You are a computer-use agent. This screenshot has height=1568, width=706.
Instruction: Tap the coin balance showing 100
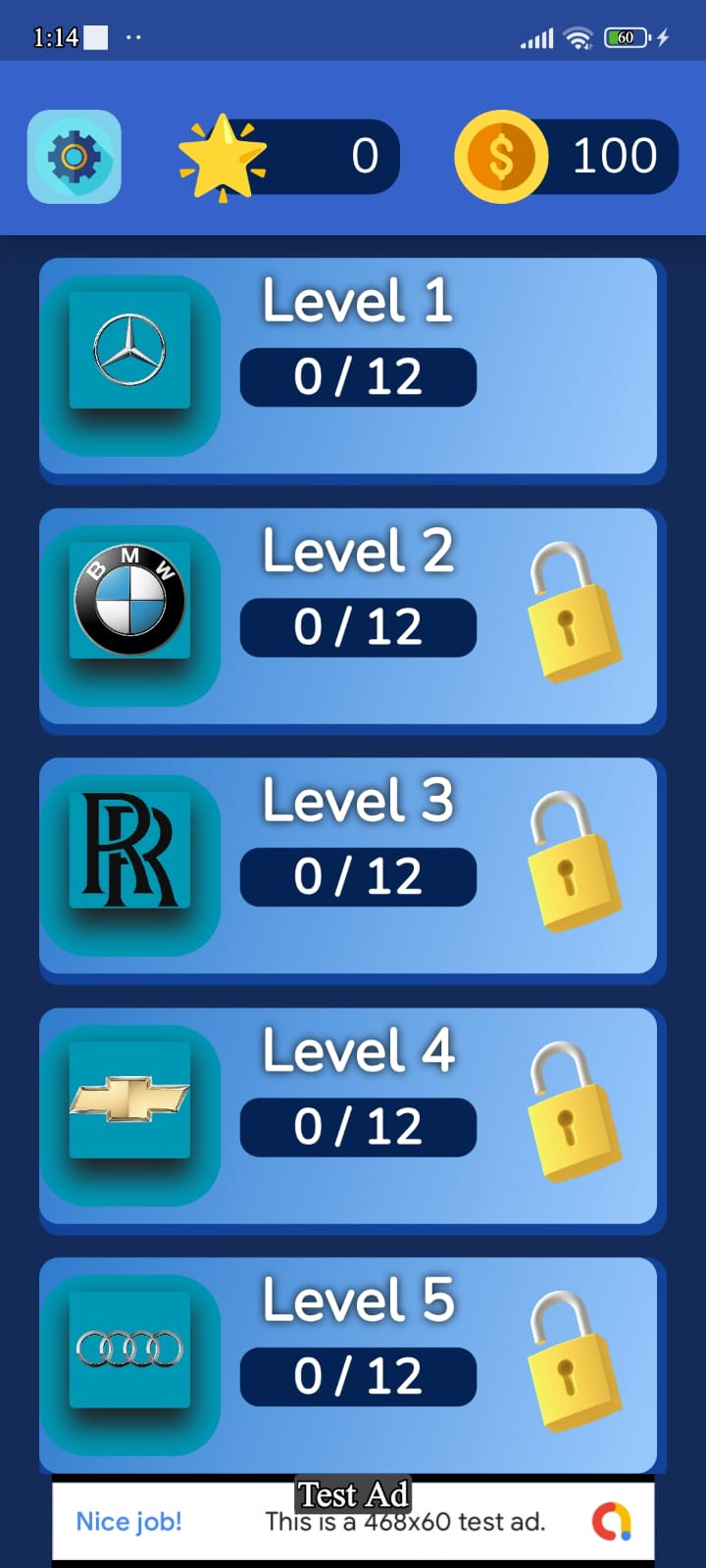567,157
